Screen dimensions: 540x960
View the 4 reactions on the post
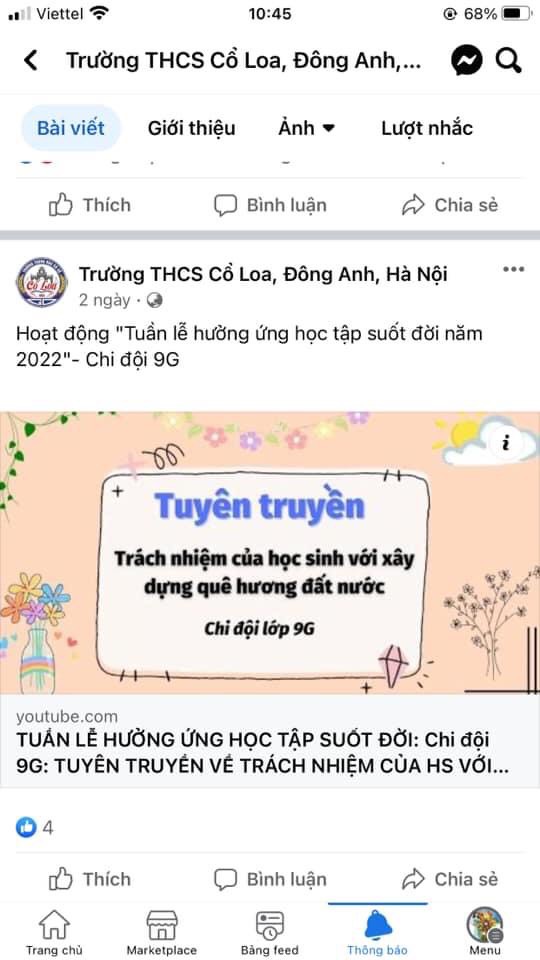click(34, 828)
